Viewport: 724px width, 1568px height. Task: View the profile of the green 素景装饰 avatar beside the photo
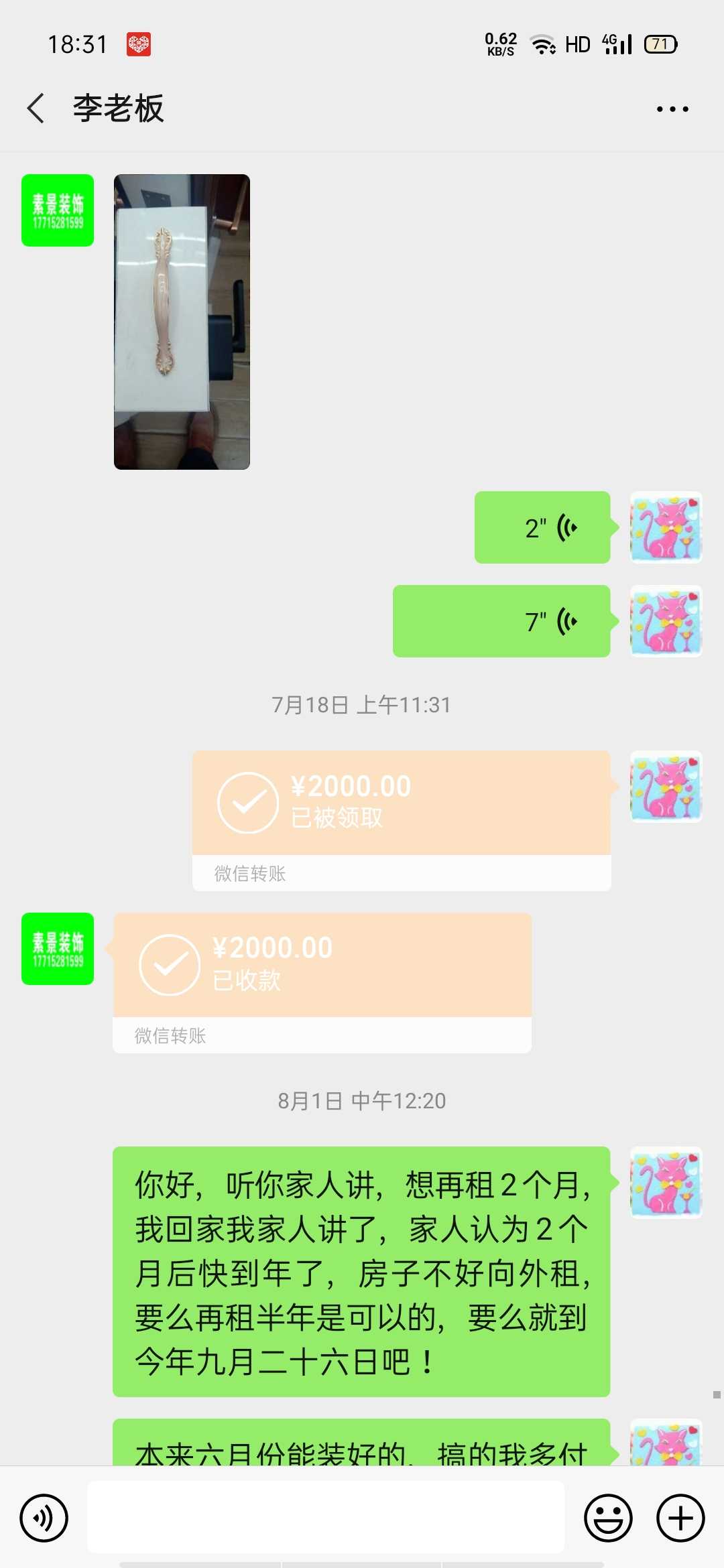[58, 210]
